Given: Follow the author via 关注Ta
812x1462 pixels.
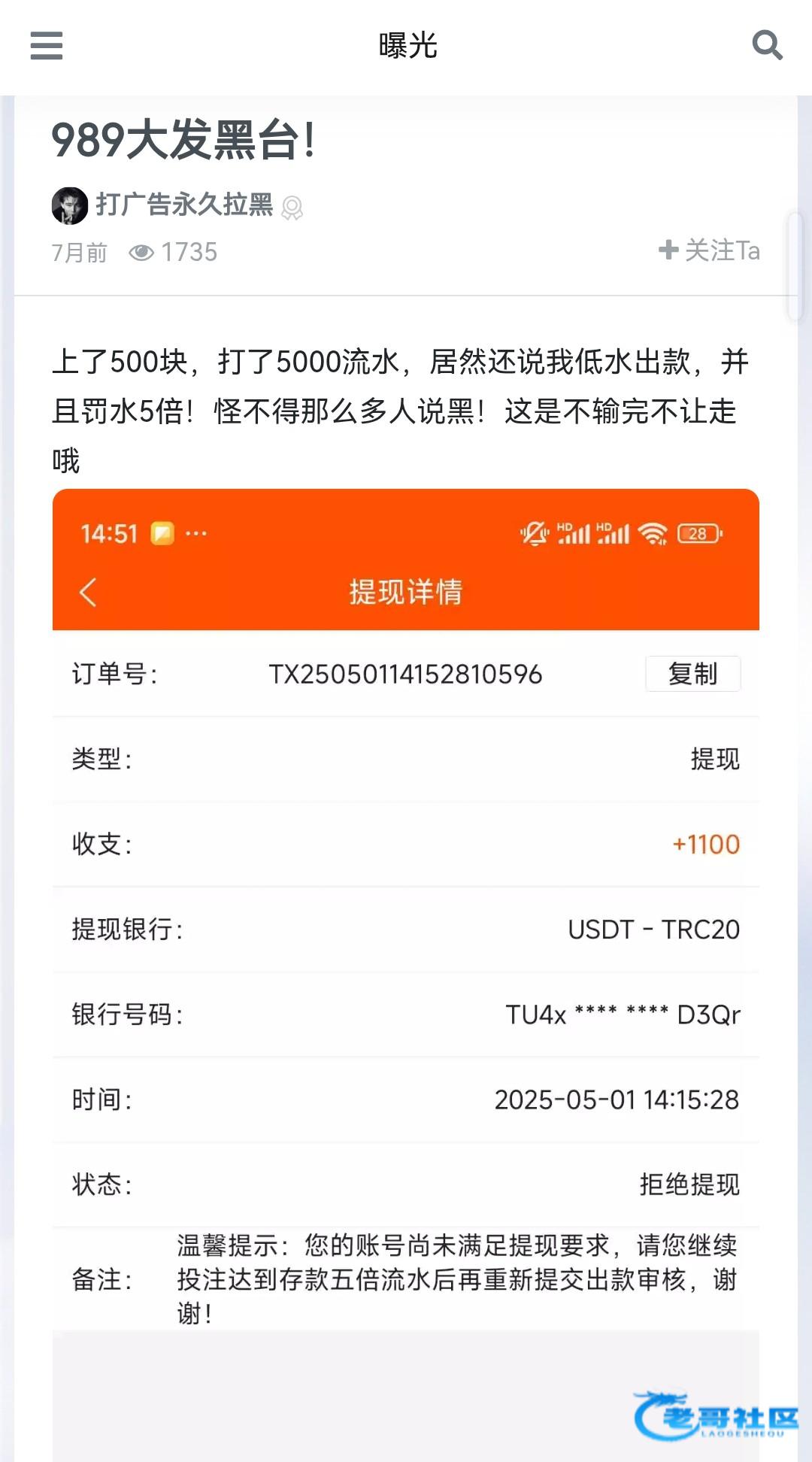Looking at the screenshot, I should (709, 250).
